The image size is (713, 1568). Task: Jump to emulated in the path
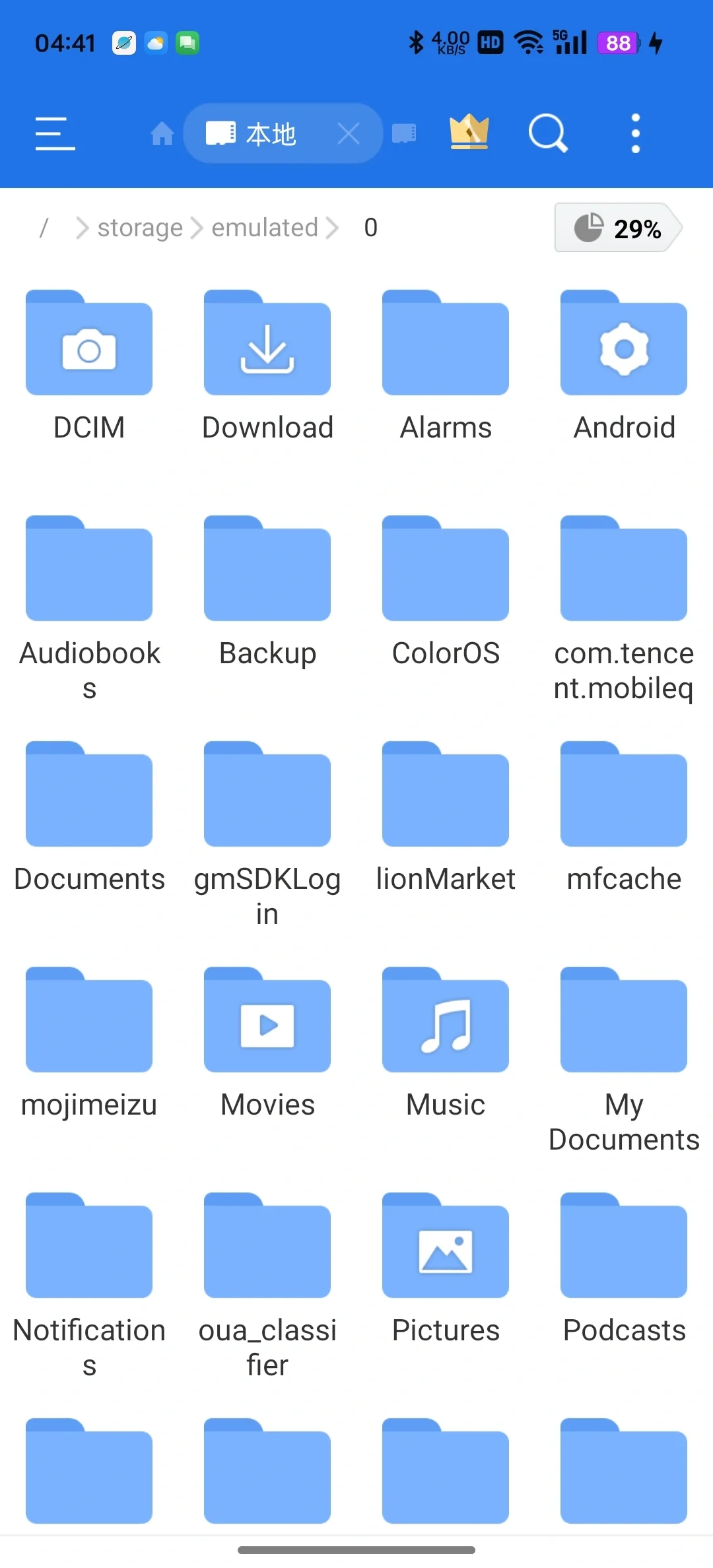pos(265,228)
